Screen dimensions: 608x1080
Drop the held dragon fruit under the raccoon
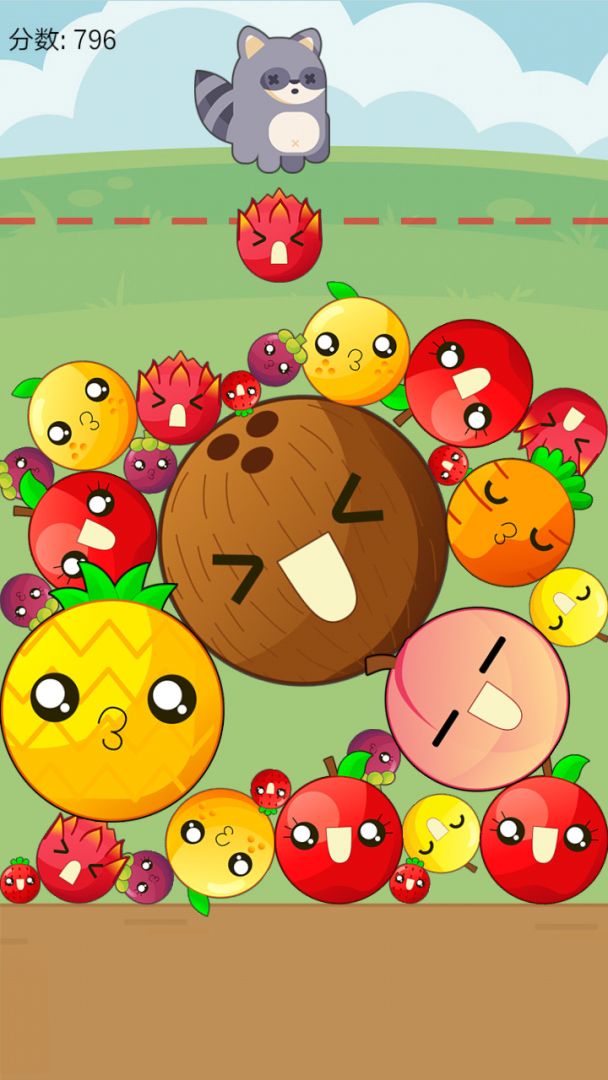tap(279, 238)
